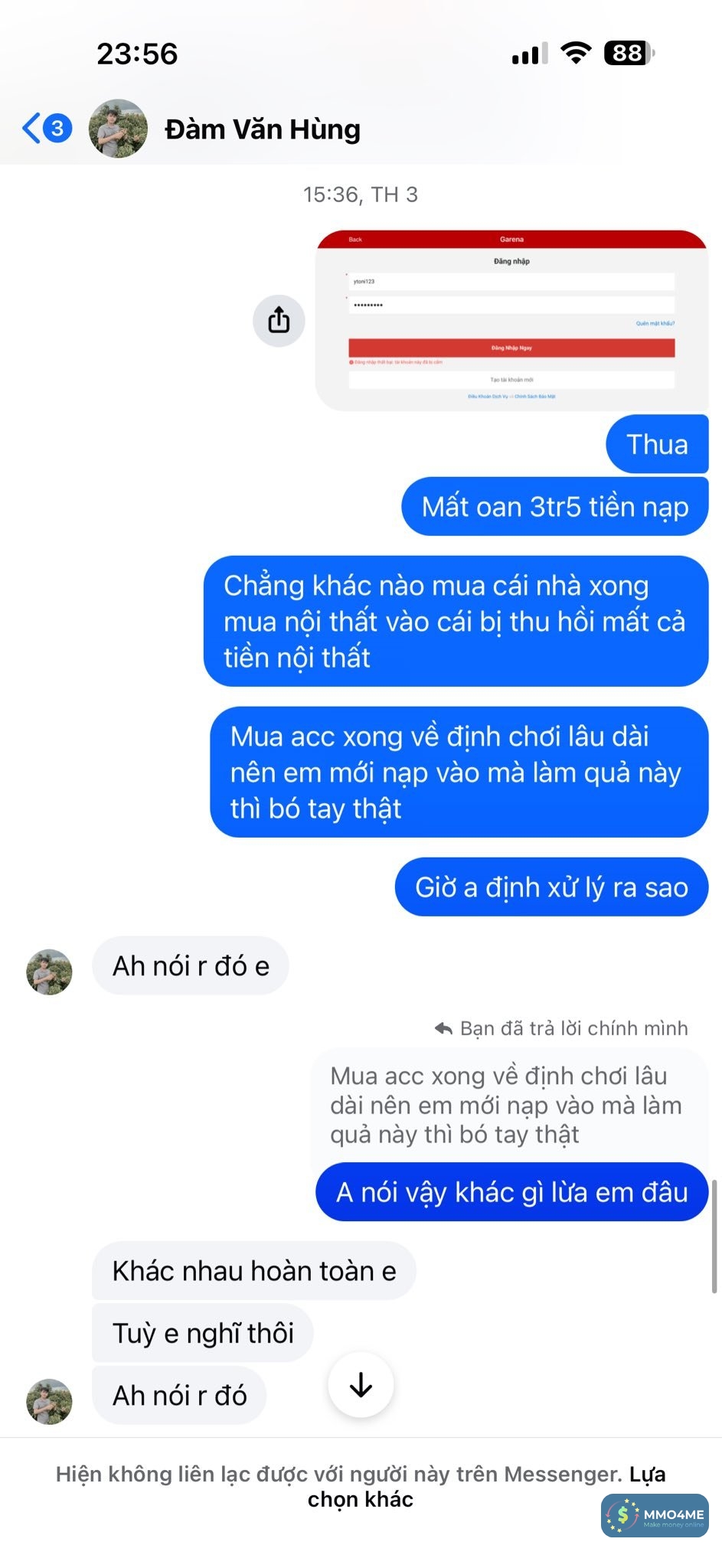The width and height of the screenshot is (722, 1568).
Task: Open the quoted reply message preview
Action: 505,1105
